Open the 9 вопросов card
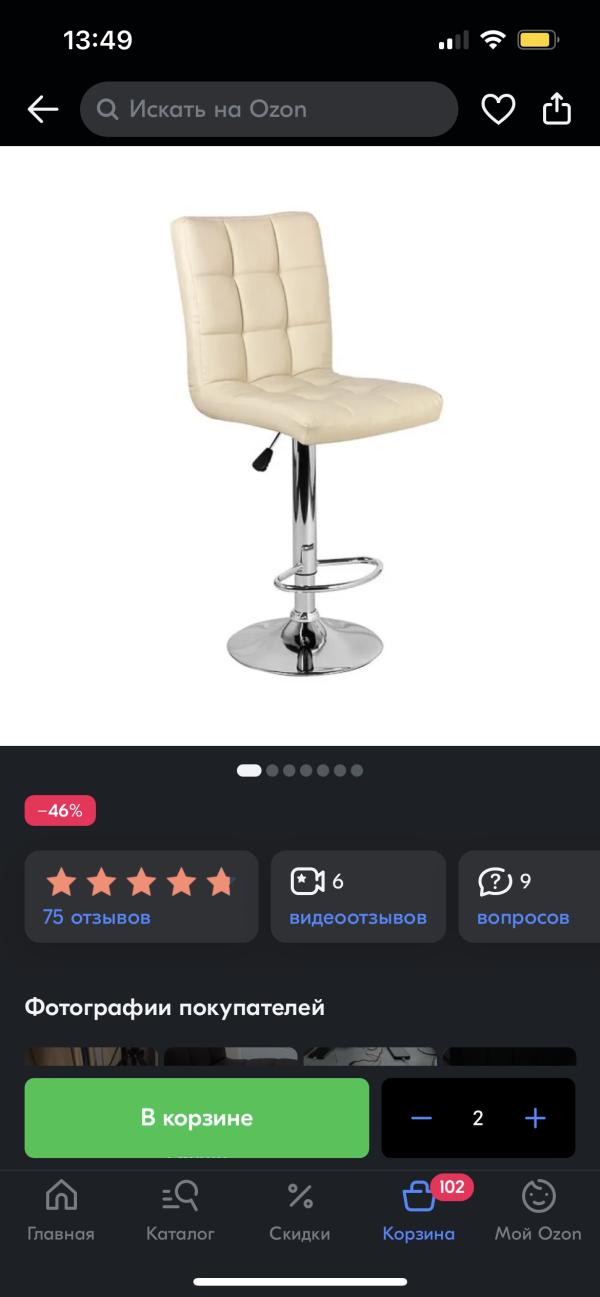Screen dimensions: 600x1297 (x=528, y=896)
